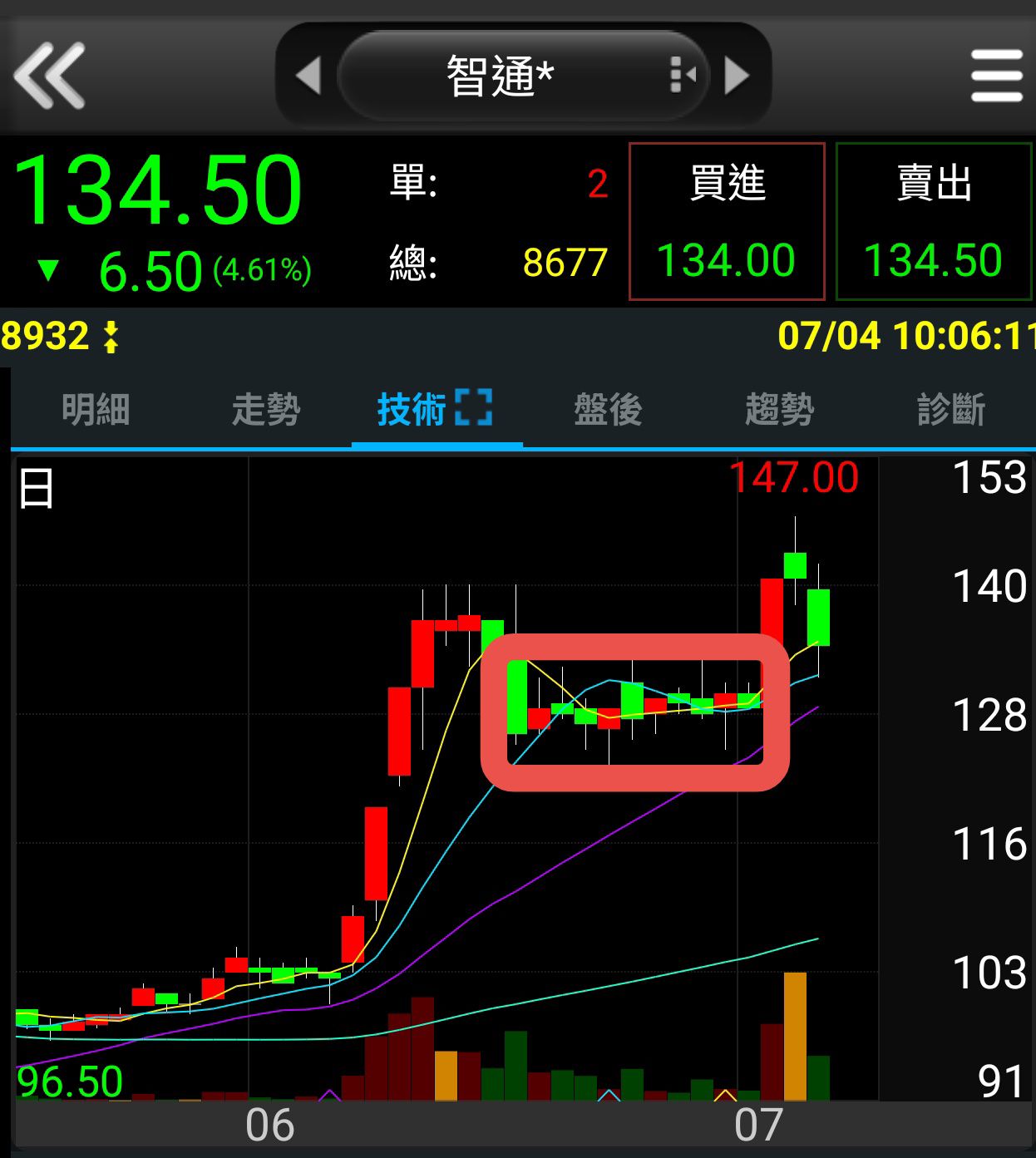
Task: Switch to the 診斷 tab
Action: 950,410
